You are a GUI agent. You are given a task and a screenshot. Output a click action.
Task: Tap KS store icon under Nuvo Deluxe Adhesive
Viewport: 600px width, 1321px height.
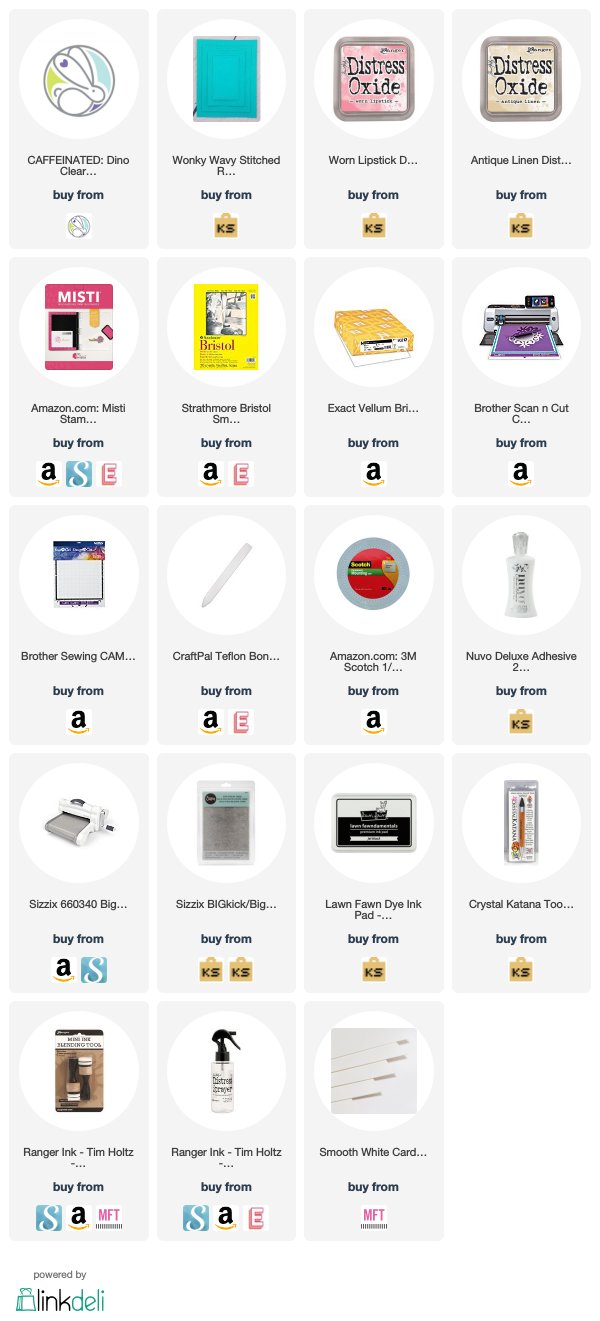tap(521, 721)
